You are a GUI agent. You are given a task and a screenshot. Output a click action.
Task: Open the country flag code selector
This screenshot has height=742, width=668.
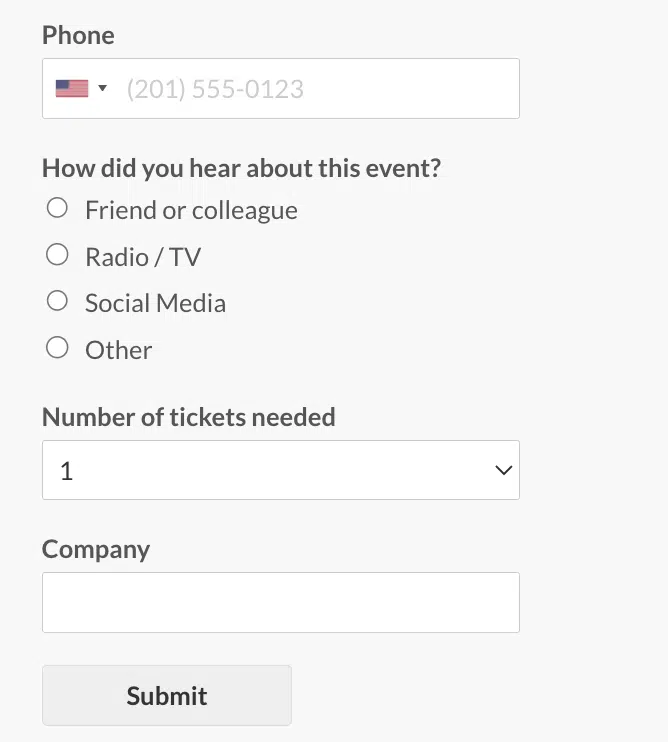click(x=81, y=89)
